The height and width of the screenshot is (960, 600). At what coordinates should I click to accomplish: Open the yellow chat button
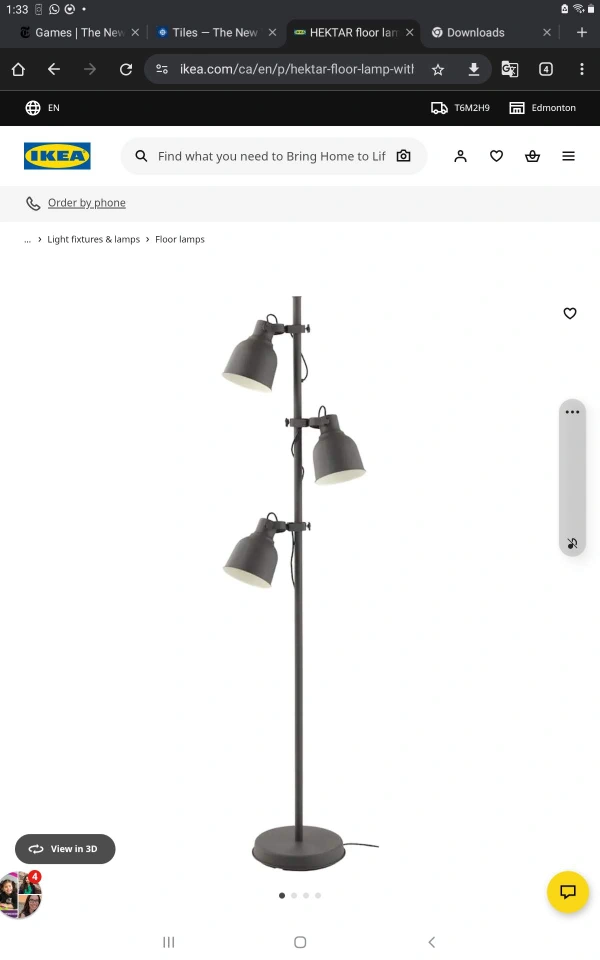click(x=568, y=891)
